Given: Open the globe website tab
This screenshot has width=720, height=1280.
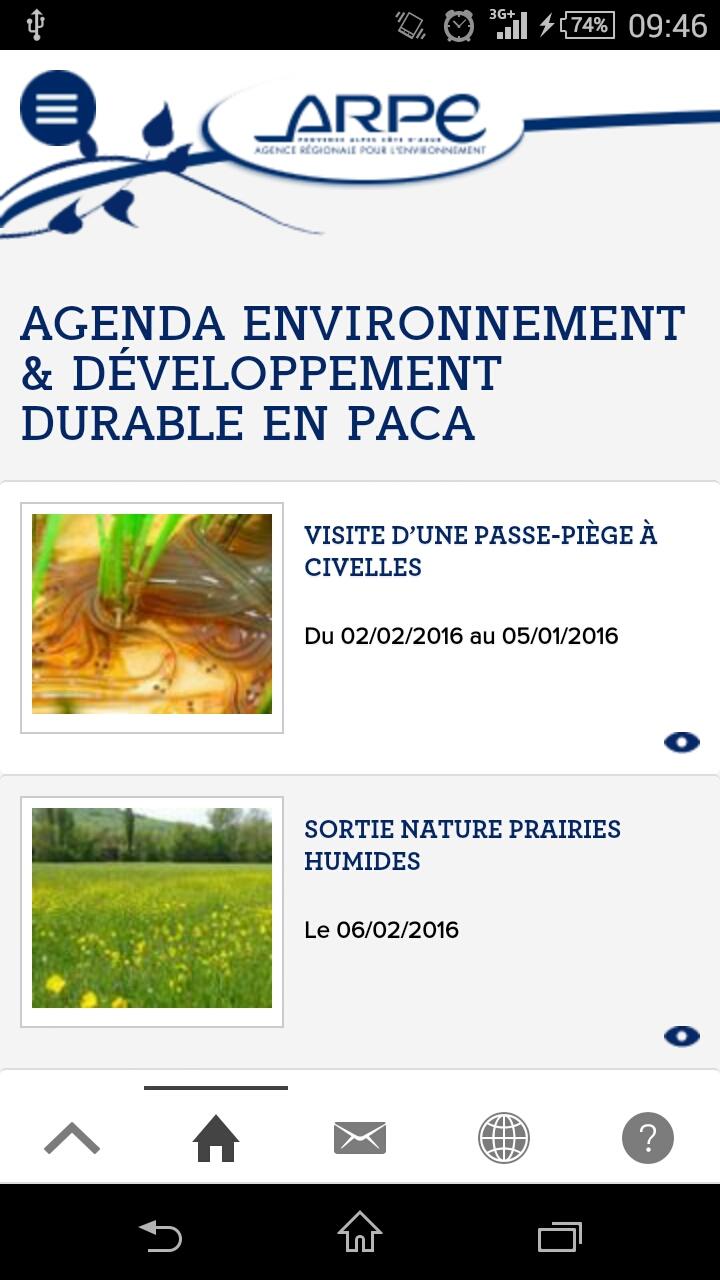Looking at the screenshot, I should point(504,1138).
